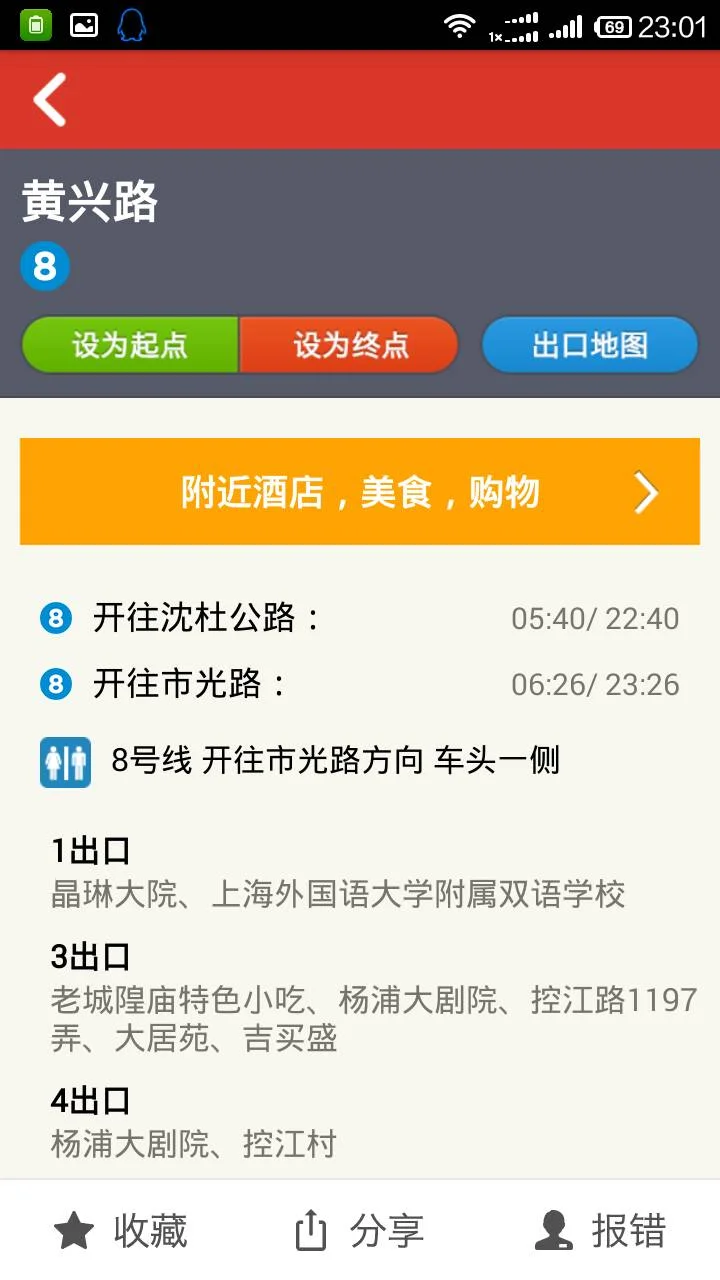
Task: Tap the Line 8 badge under 黄兴路
Action: (43, 267)
